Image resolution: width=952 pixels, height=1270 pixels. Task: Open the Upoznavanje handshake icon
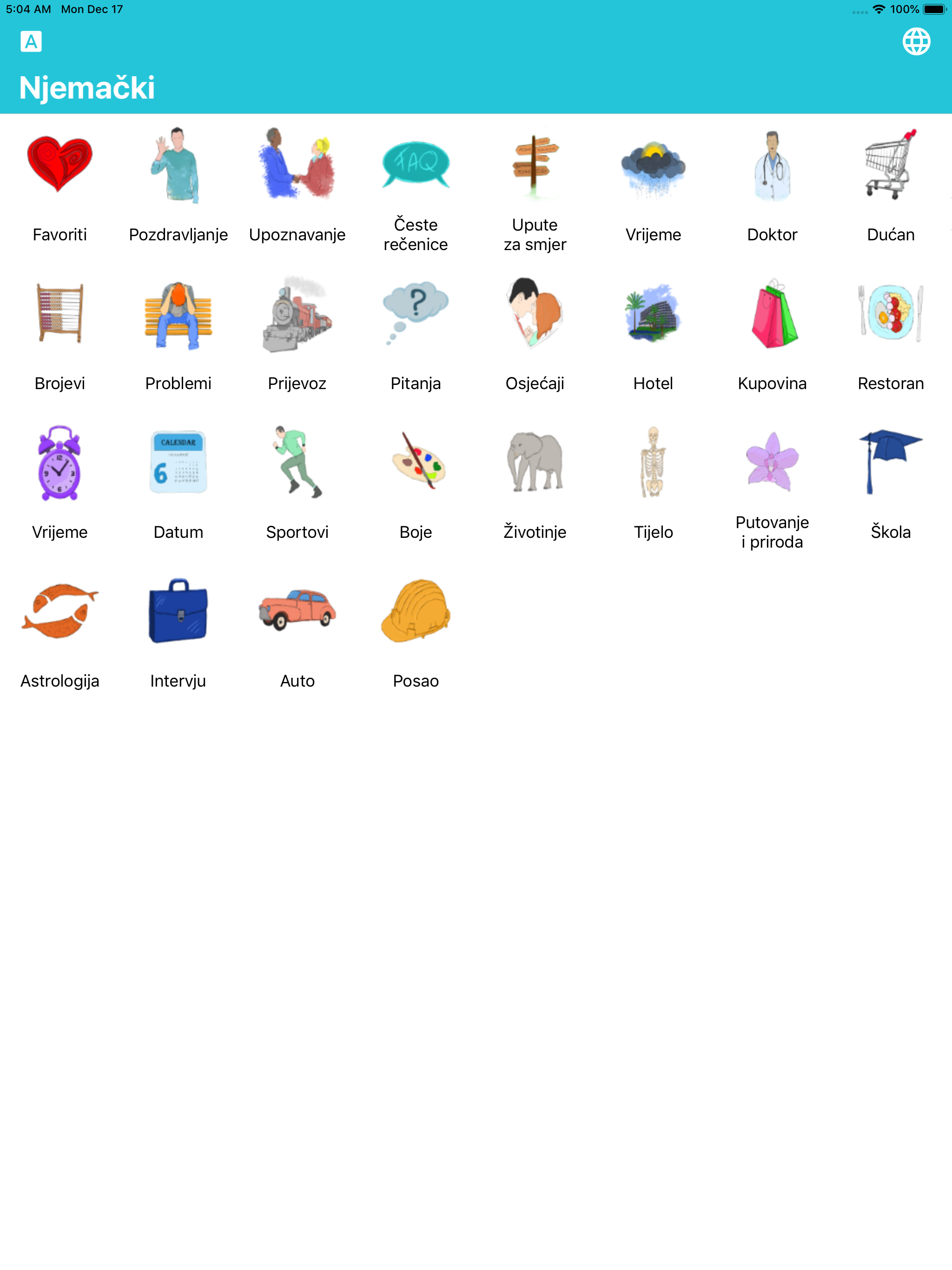click(x=297, y=166)
